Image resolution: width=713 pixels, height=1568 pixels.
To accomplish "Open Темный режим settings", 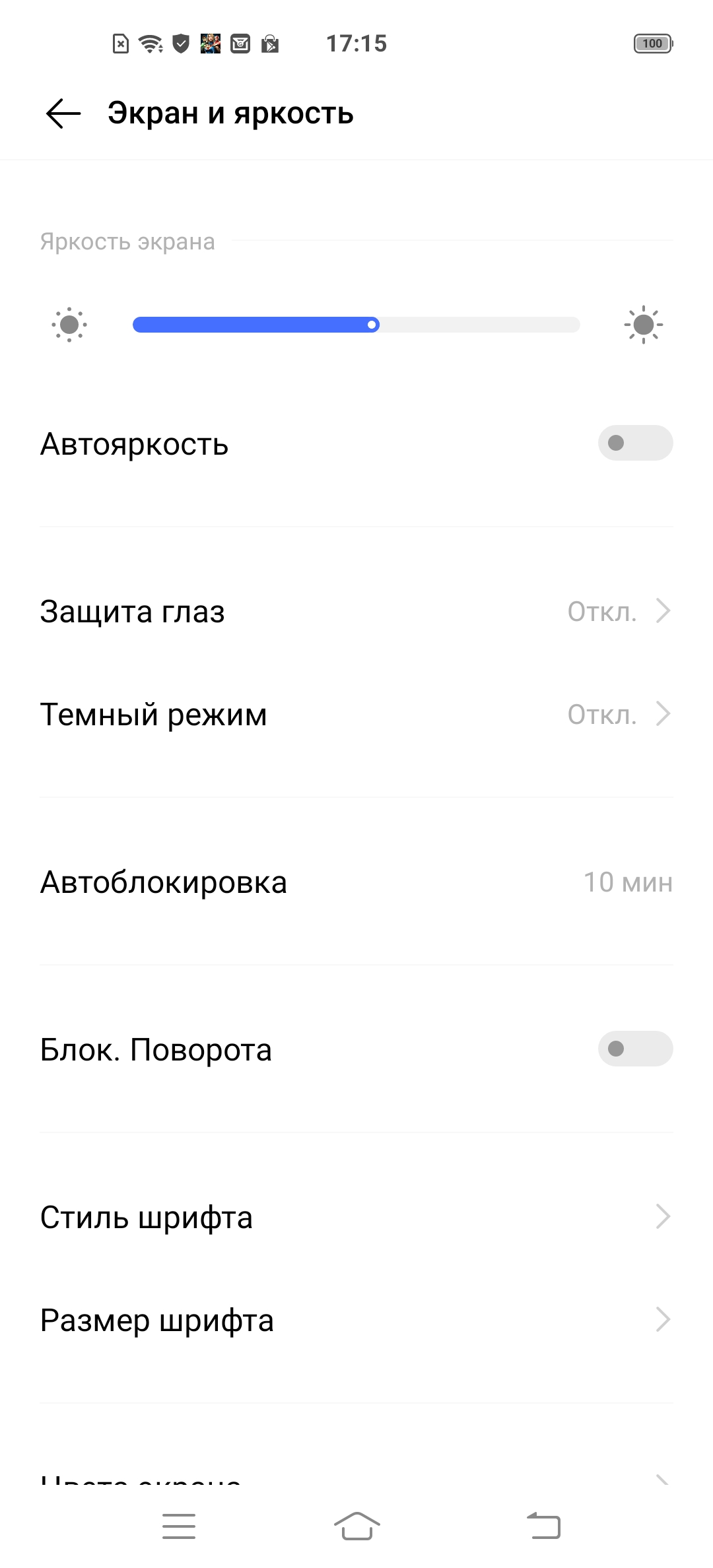I will click(356, 715).
